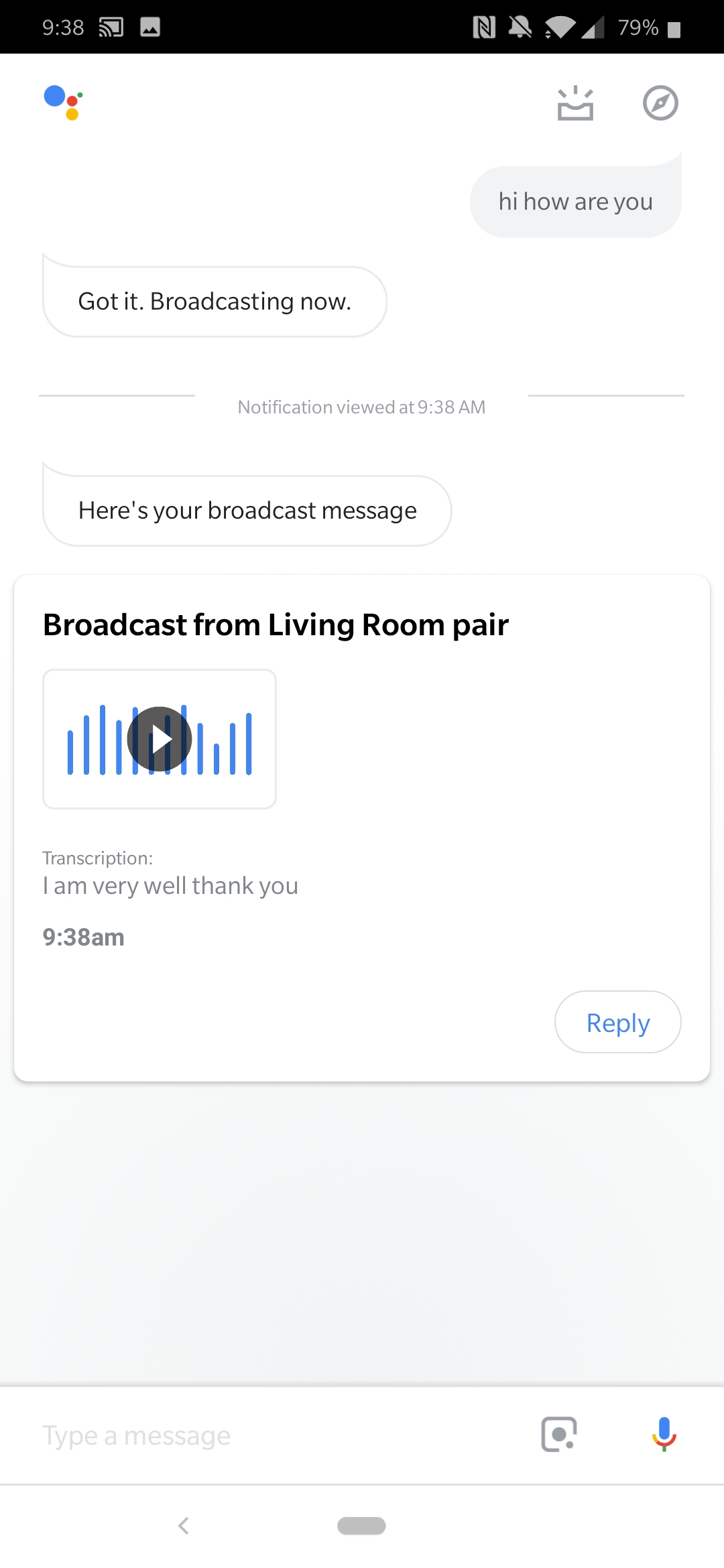Start voice input with the microphone
The width and height of the screenshot is (724, 1568).
[664, 1434]
